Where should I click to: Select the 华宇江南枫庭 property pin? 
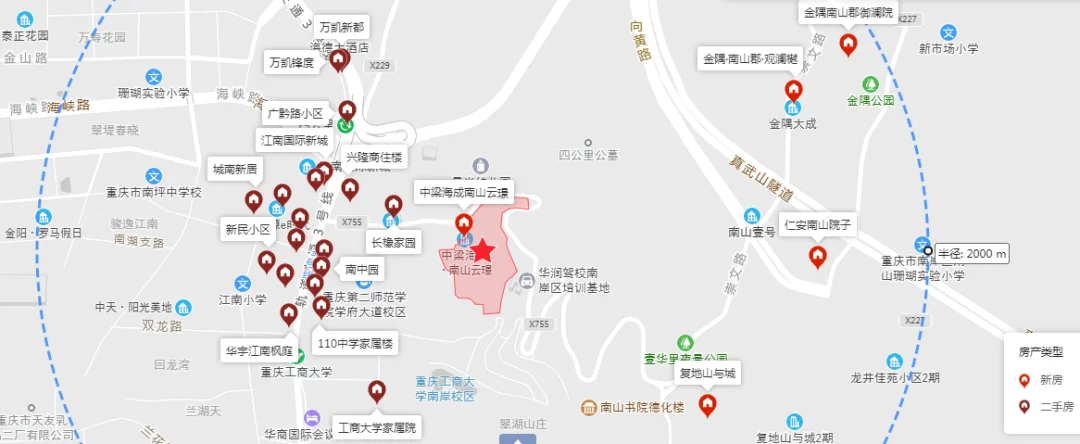tap(289, 315)
